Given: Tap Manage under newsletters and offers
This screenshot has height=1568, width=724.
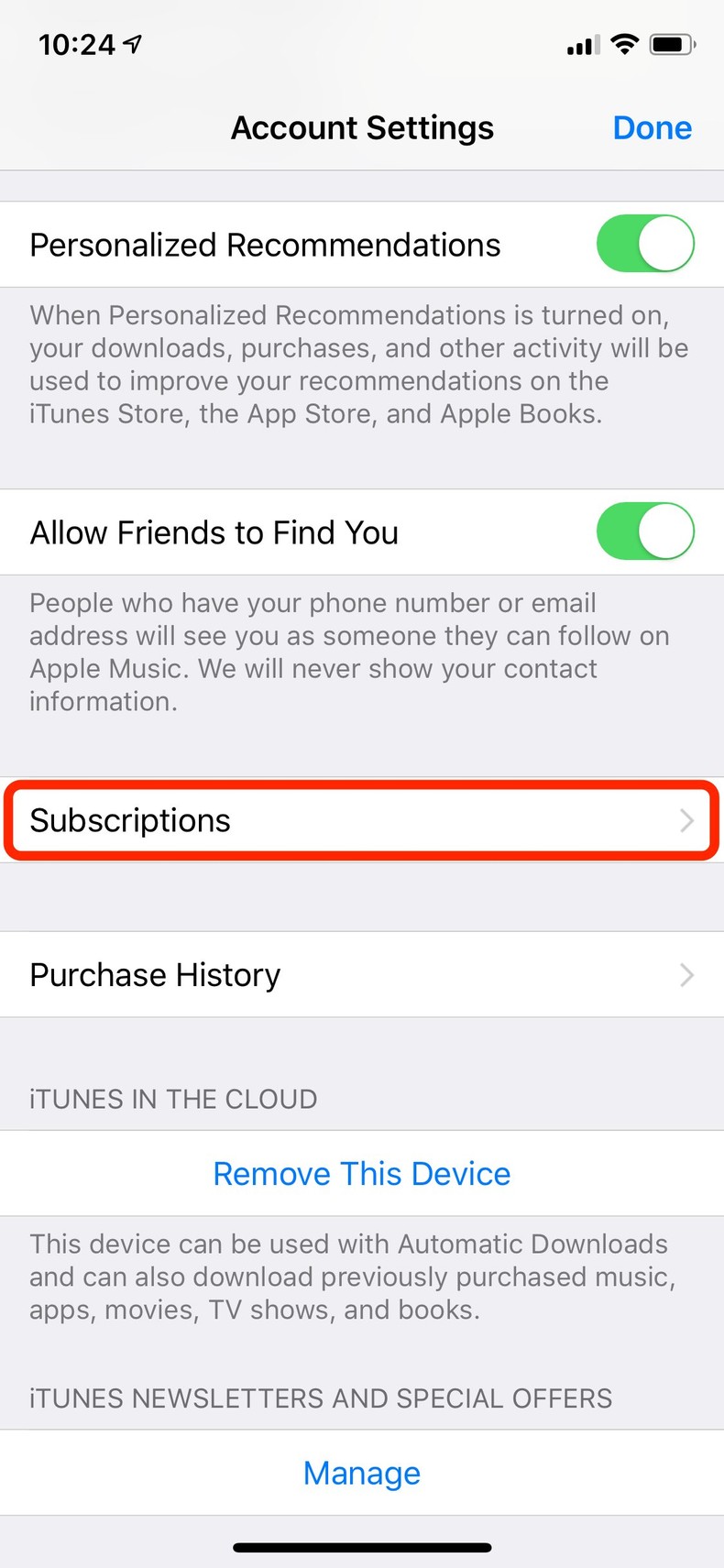Looking at the screenshot, I should point(361,1473).
